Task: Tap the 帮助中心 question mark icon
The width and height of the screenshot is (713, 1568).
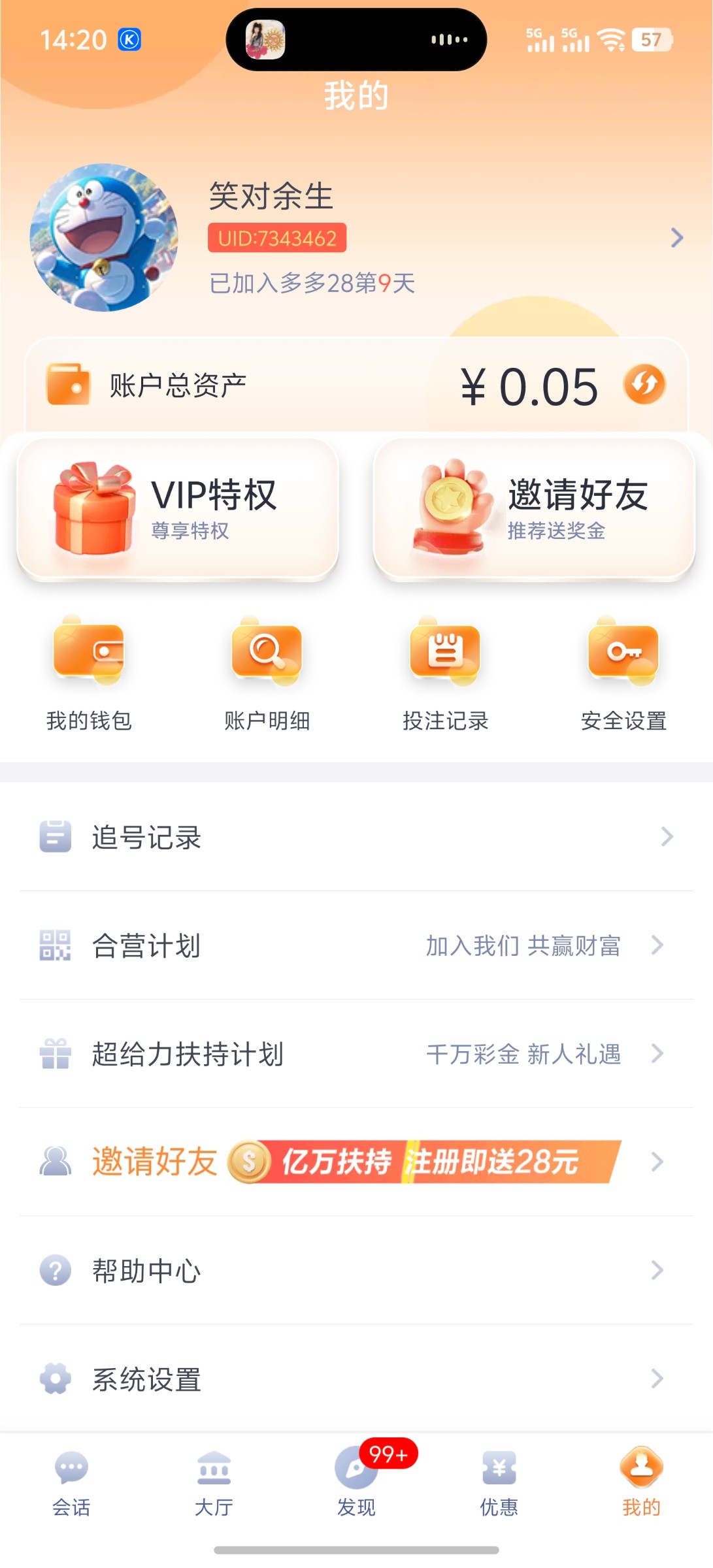Action: pyautogui.click(x=56, y=1269)
